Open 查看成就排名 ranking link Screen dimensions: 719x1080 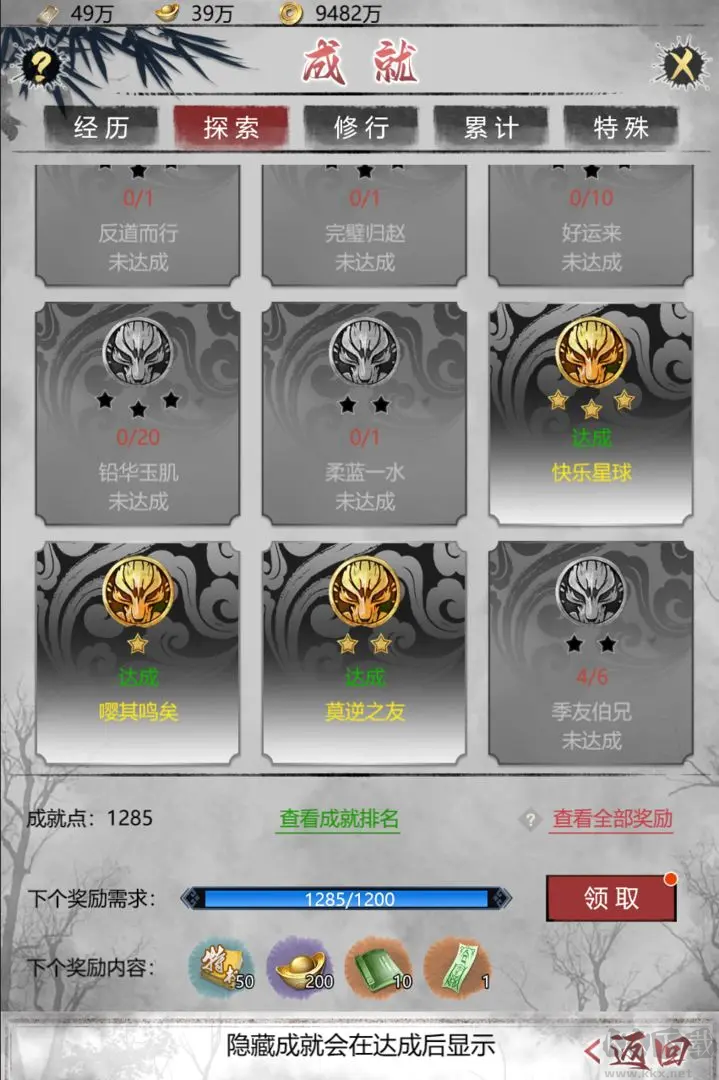pos(338,819)
